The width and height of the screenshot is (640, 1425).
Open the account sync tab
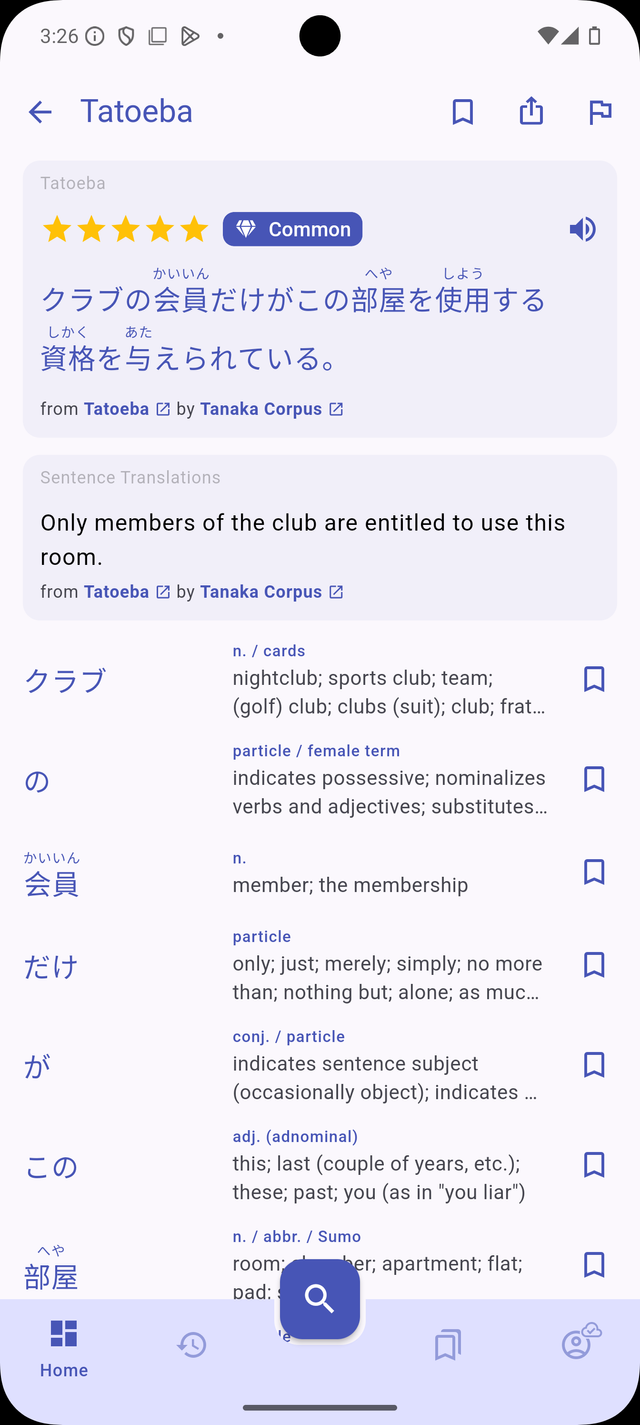578,1343
